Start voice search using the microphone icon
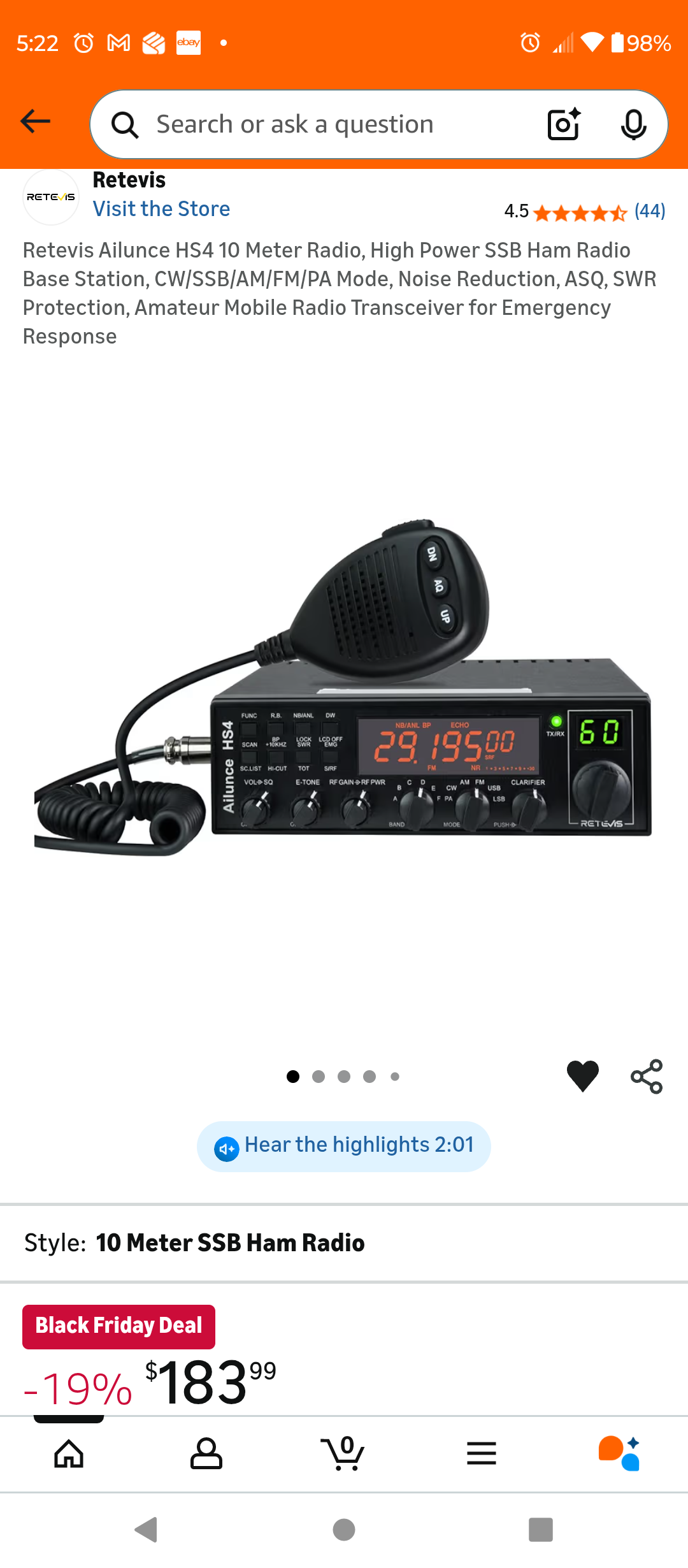This screenshot has height=1568, width=688. pyautogui.click(x=635, y=124)
